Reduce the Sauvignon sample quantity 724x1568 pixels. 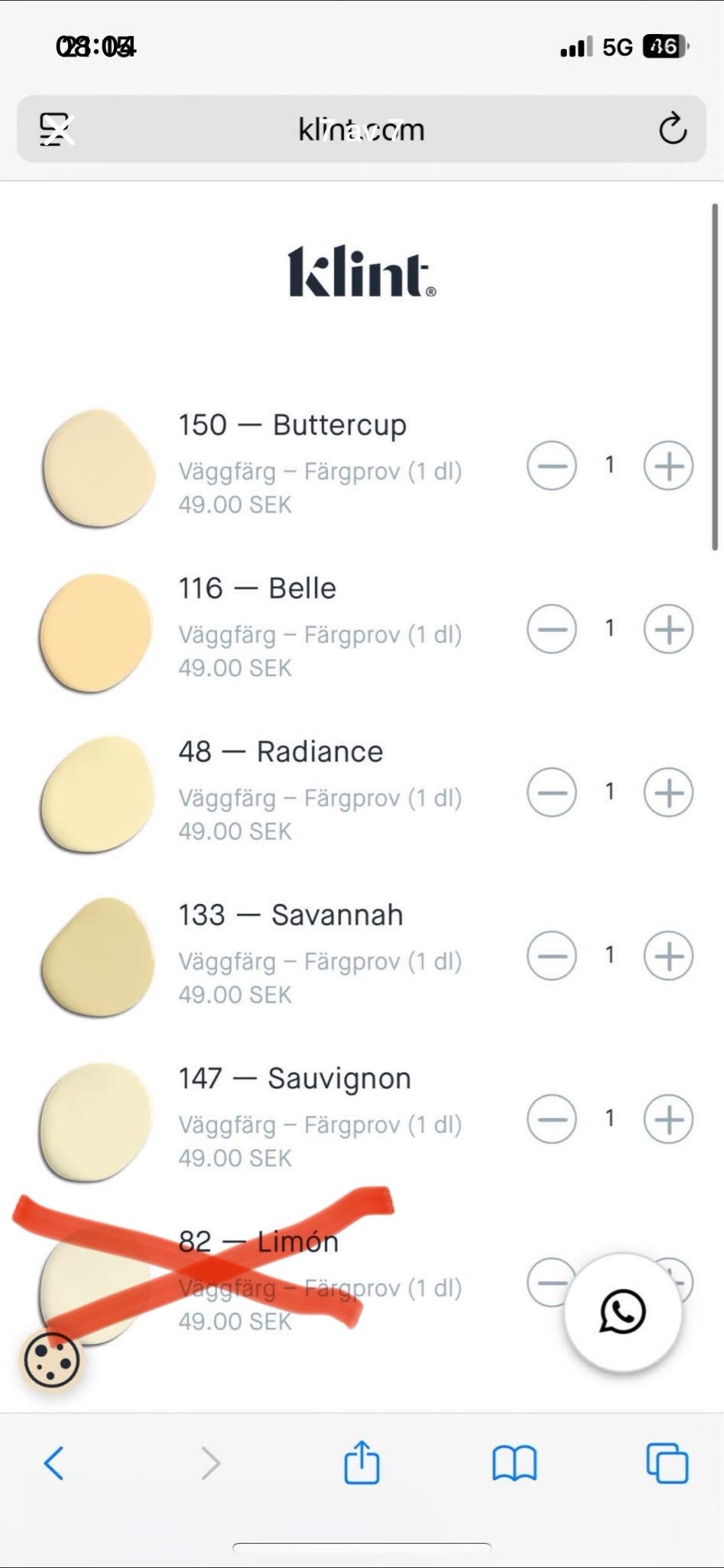551,1119
